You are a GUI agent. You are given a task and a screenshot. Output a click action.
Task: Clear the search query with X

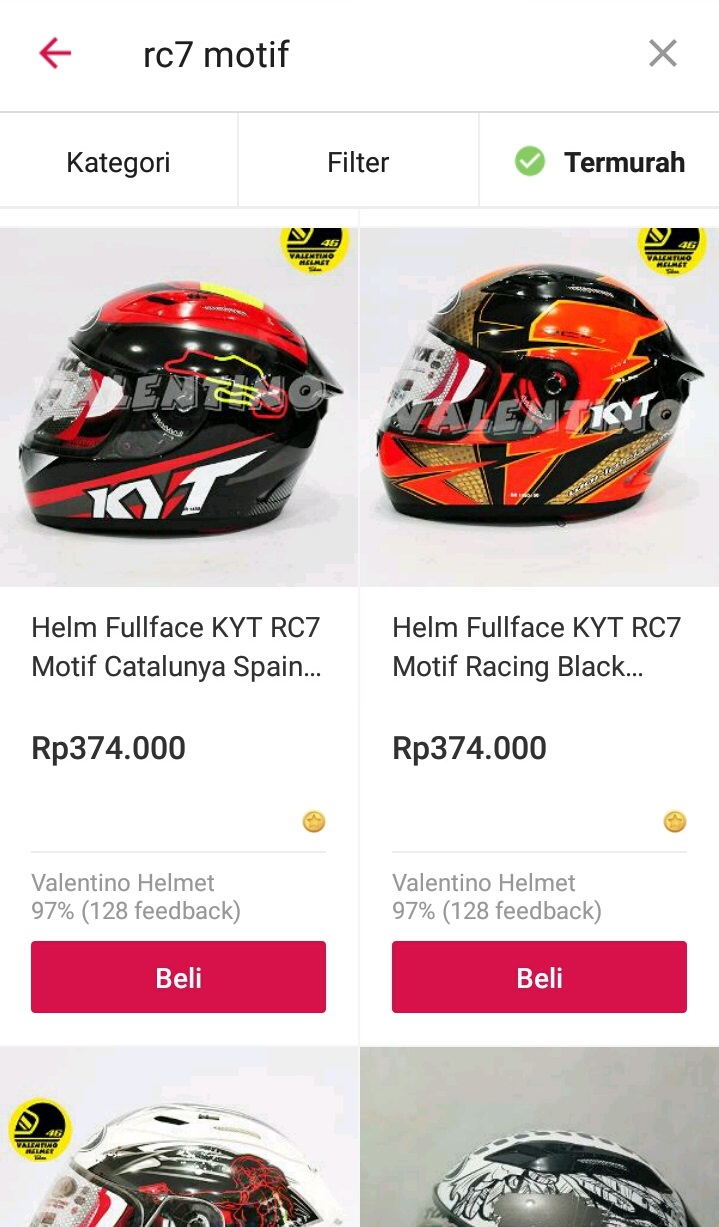pos(663,54)
